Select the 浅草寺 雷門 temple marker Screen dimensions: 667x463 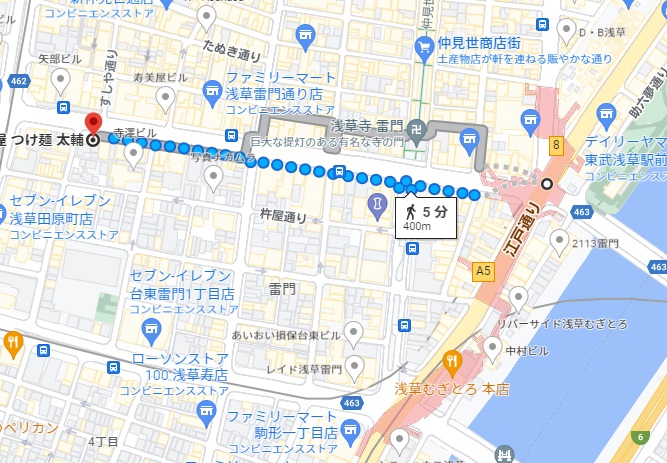(415, 129)
